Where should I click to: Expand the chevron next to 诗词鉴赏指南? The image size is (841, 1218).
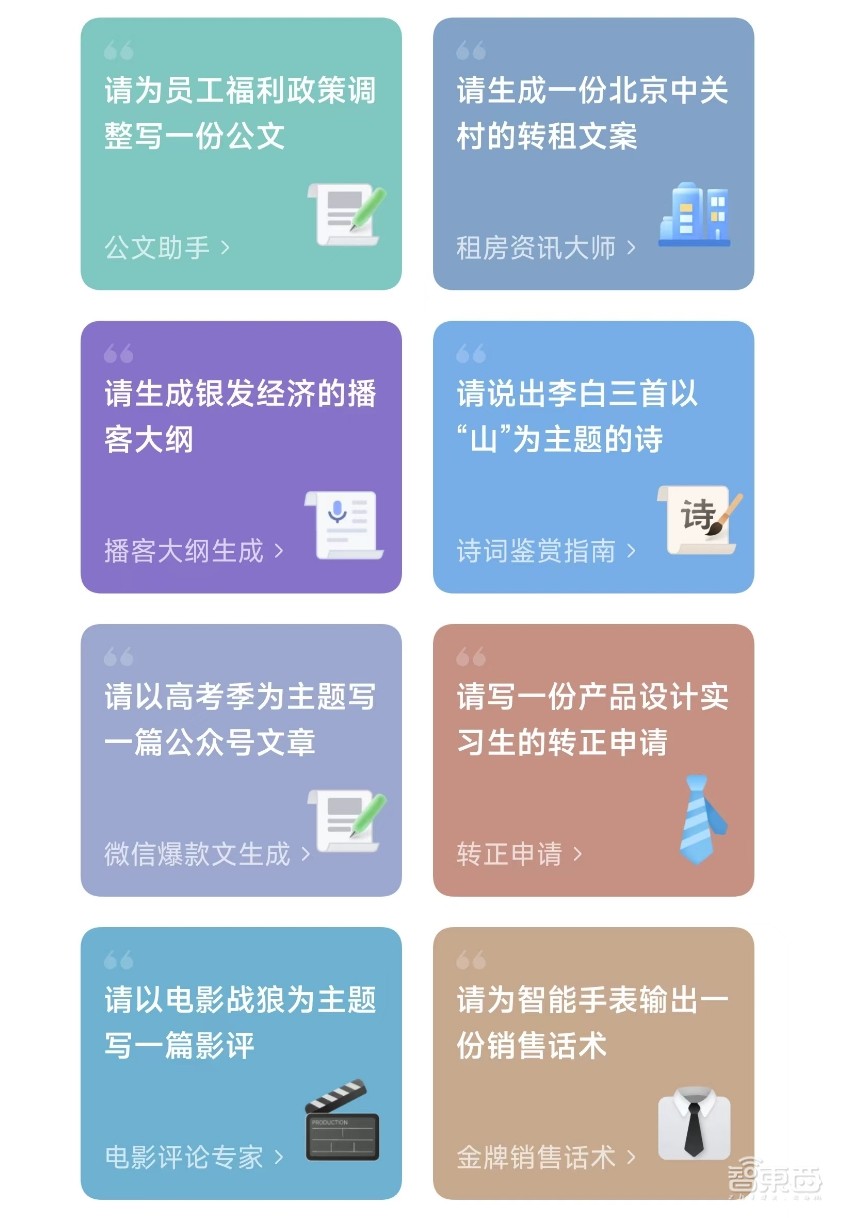(629, 551)
